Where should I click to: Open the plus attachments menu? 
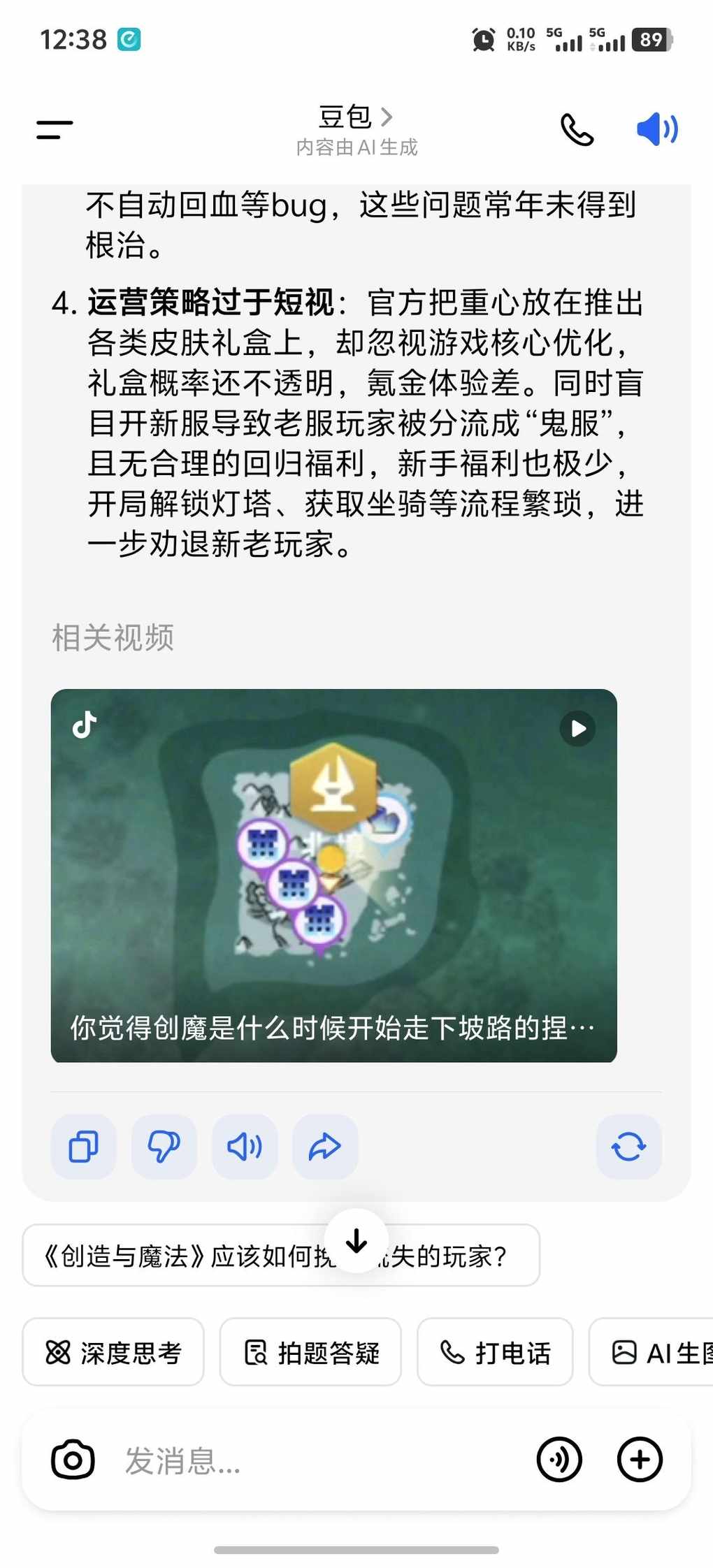(640, 1460)
